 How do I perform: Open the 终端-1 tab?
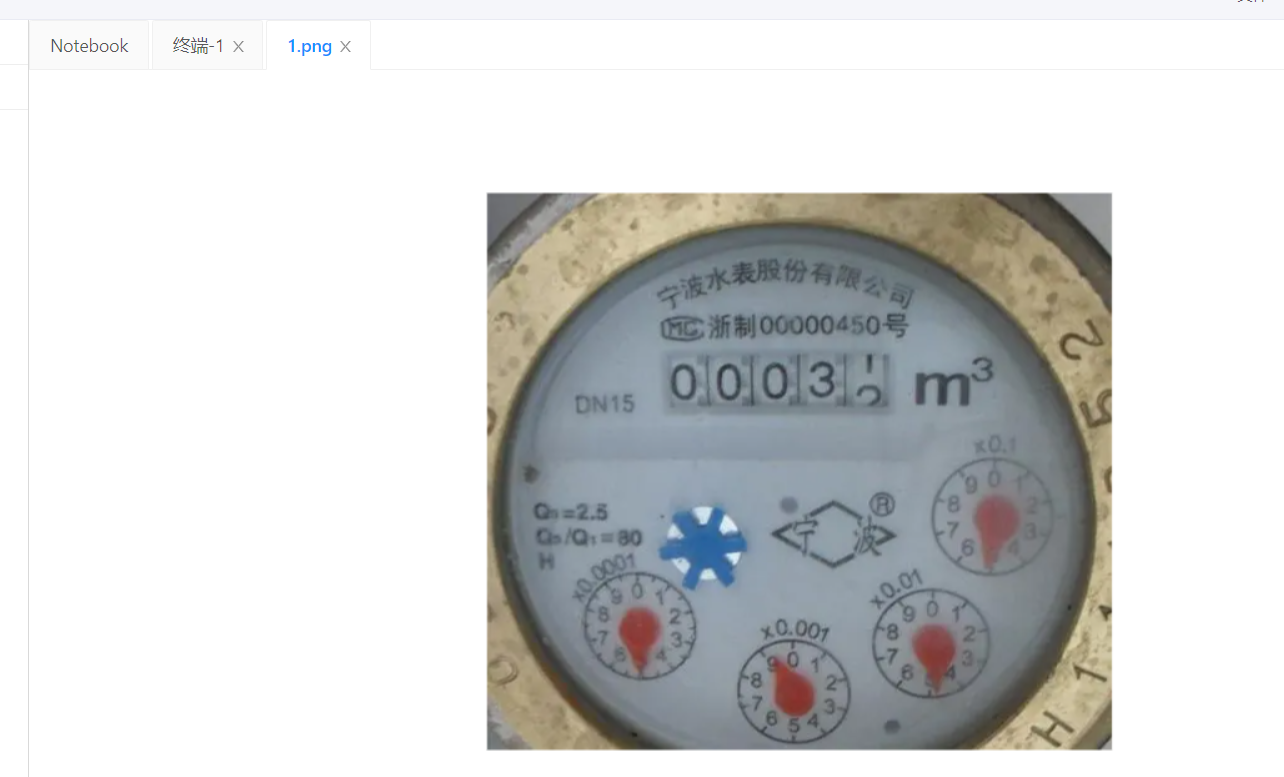(x=198, y=46)
